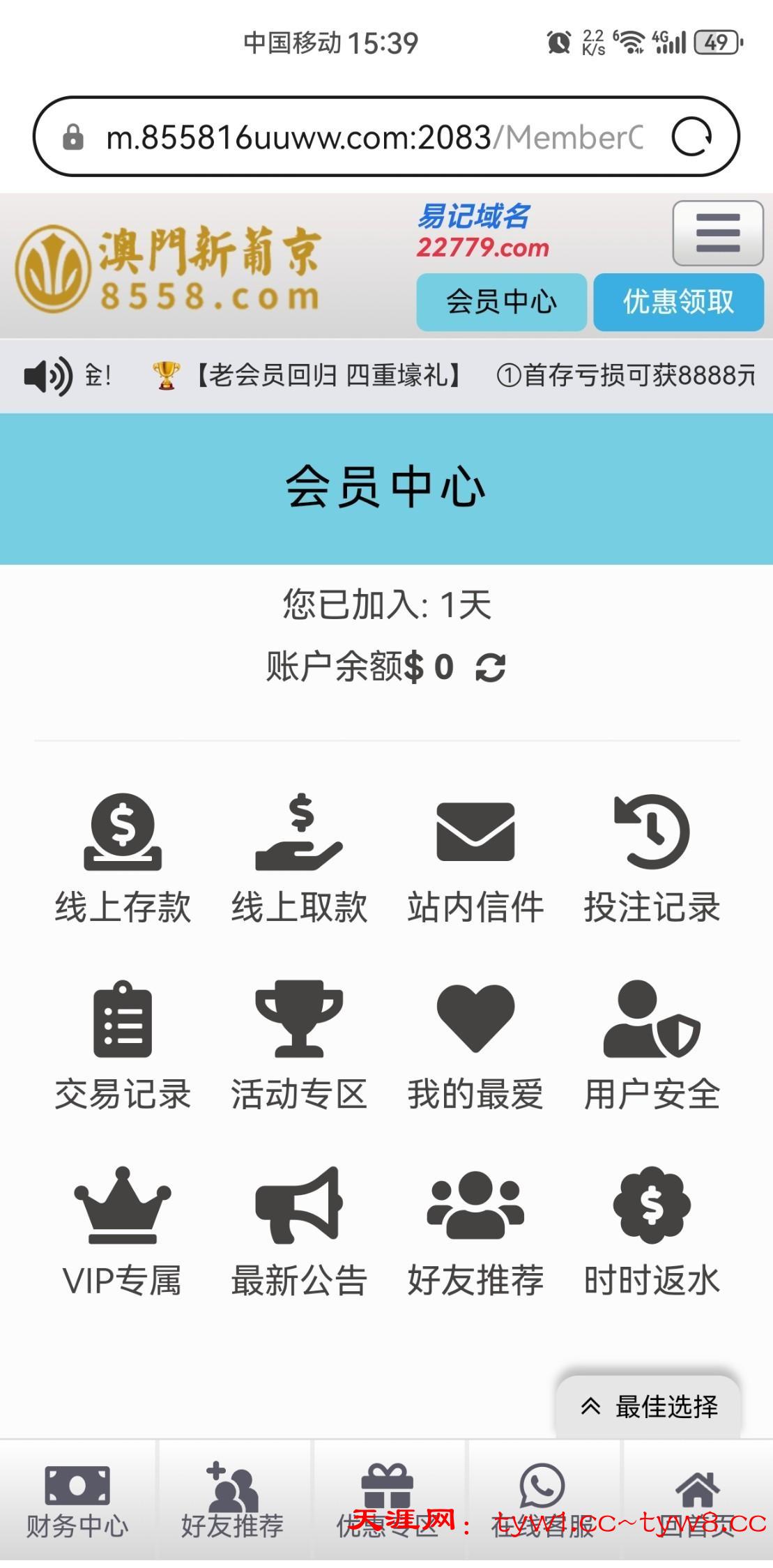View 投注记录 betting history
The width and height of the screenshot is (773, 1568).
652,858
